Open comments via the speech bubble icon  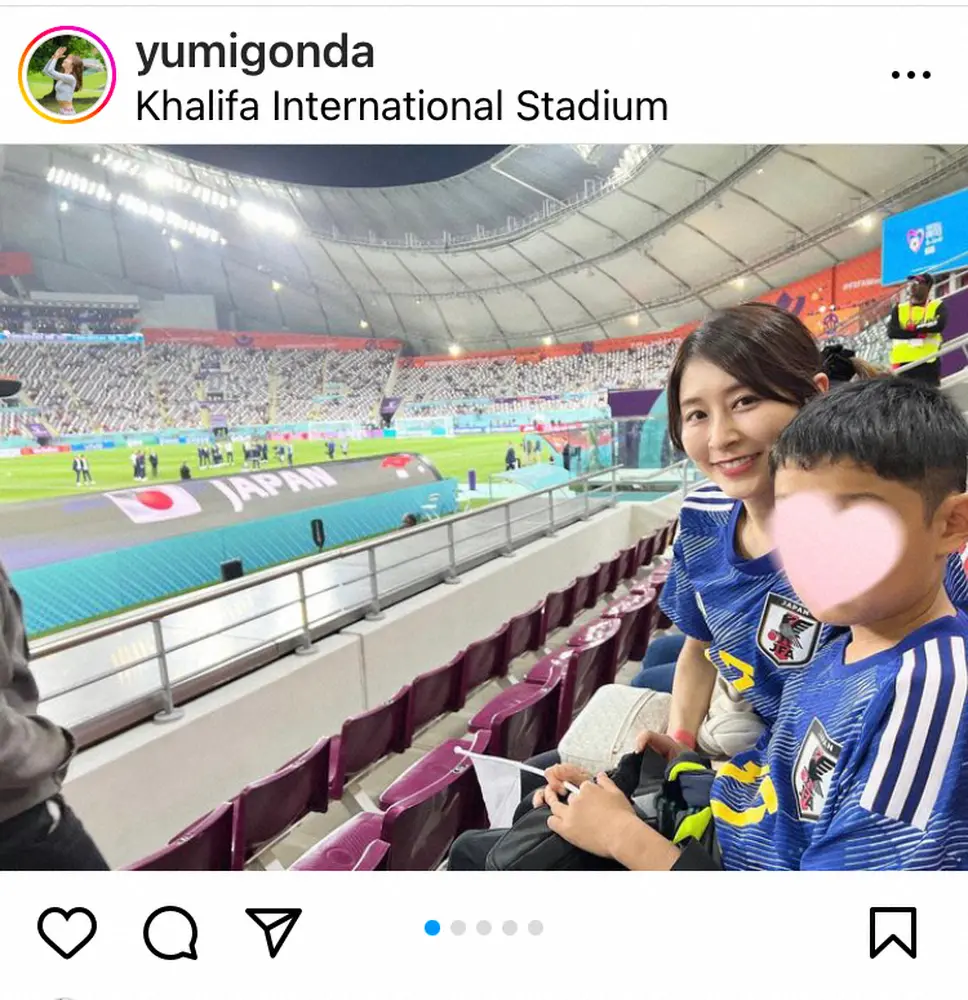(170, 932)
